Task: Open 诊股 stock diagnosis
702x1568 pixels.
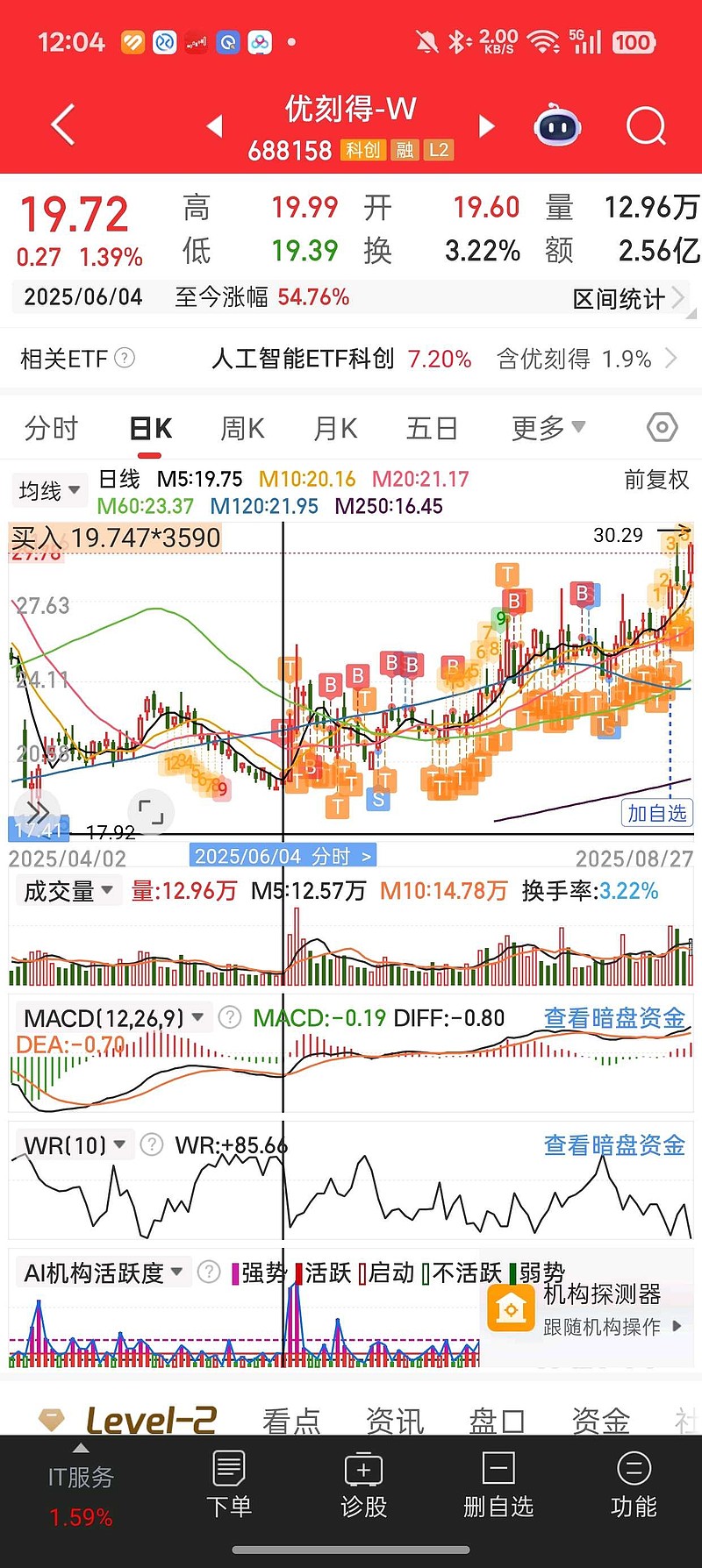Action: click(363, 1484)
